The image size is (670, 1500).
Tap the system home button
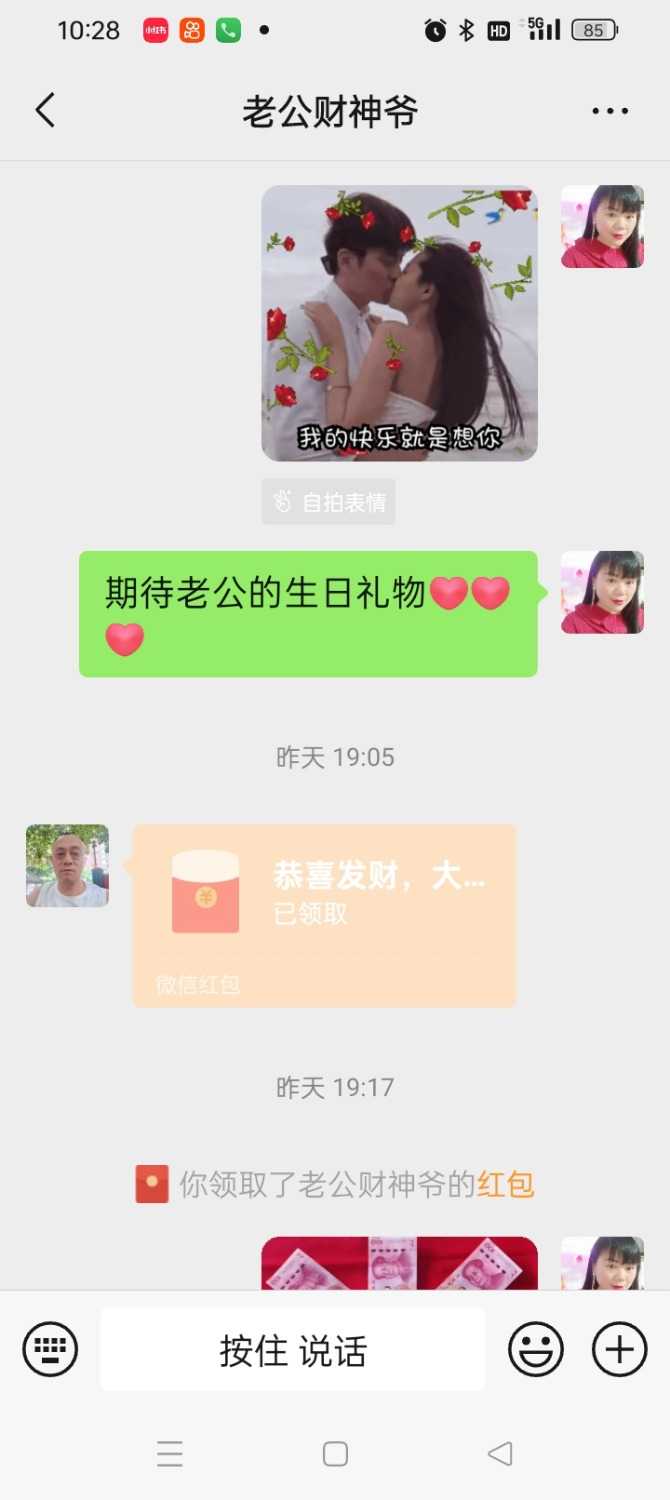tap(335, 1453)
